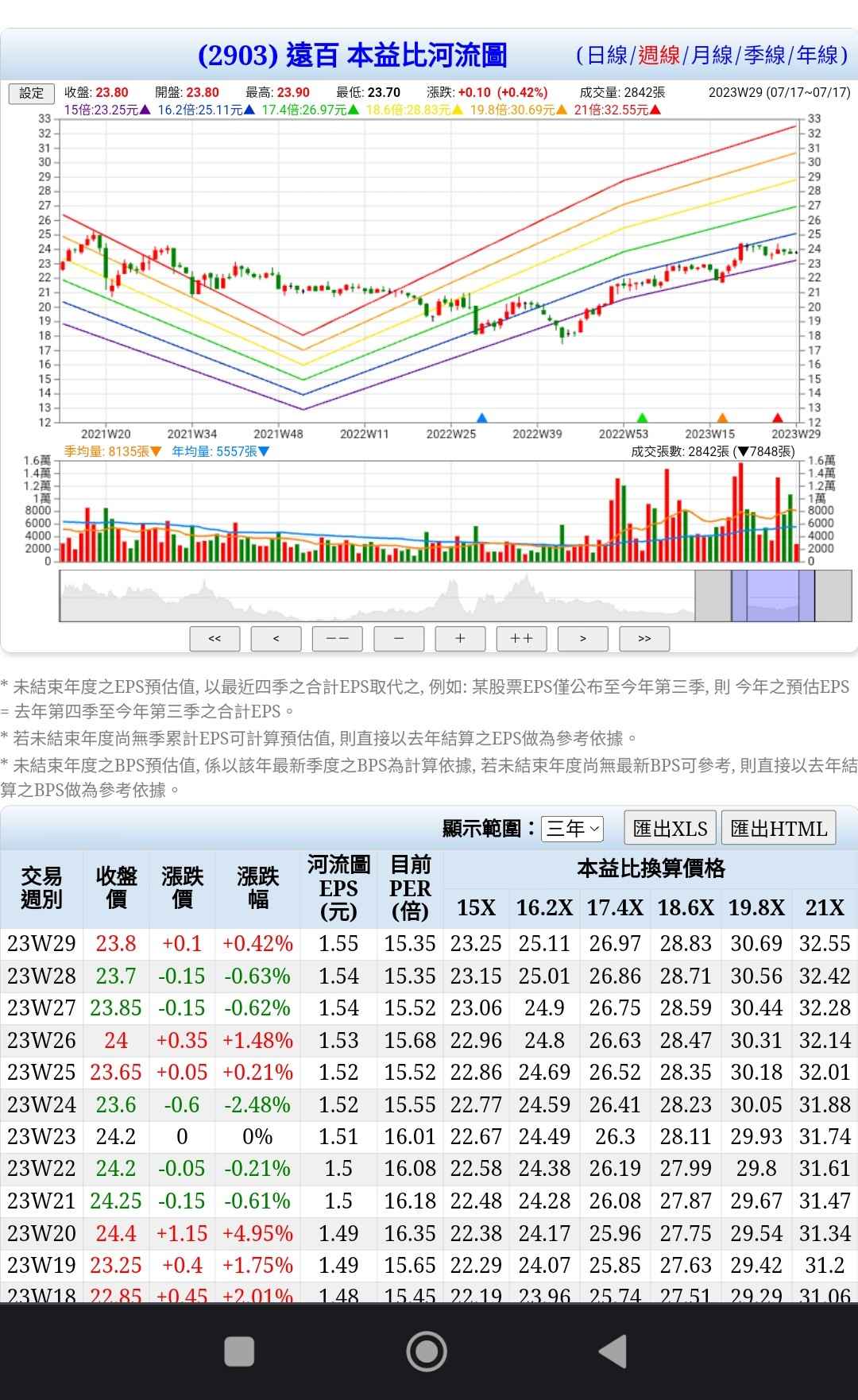Screen dimensions: 858x1400
Task: Switch to 月線 monthly chart
Action: (x=712, y=55)
